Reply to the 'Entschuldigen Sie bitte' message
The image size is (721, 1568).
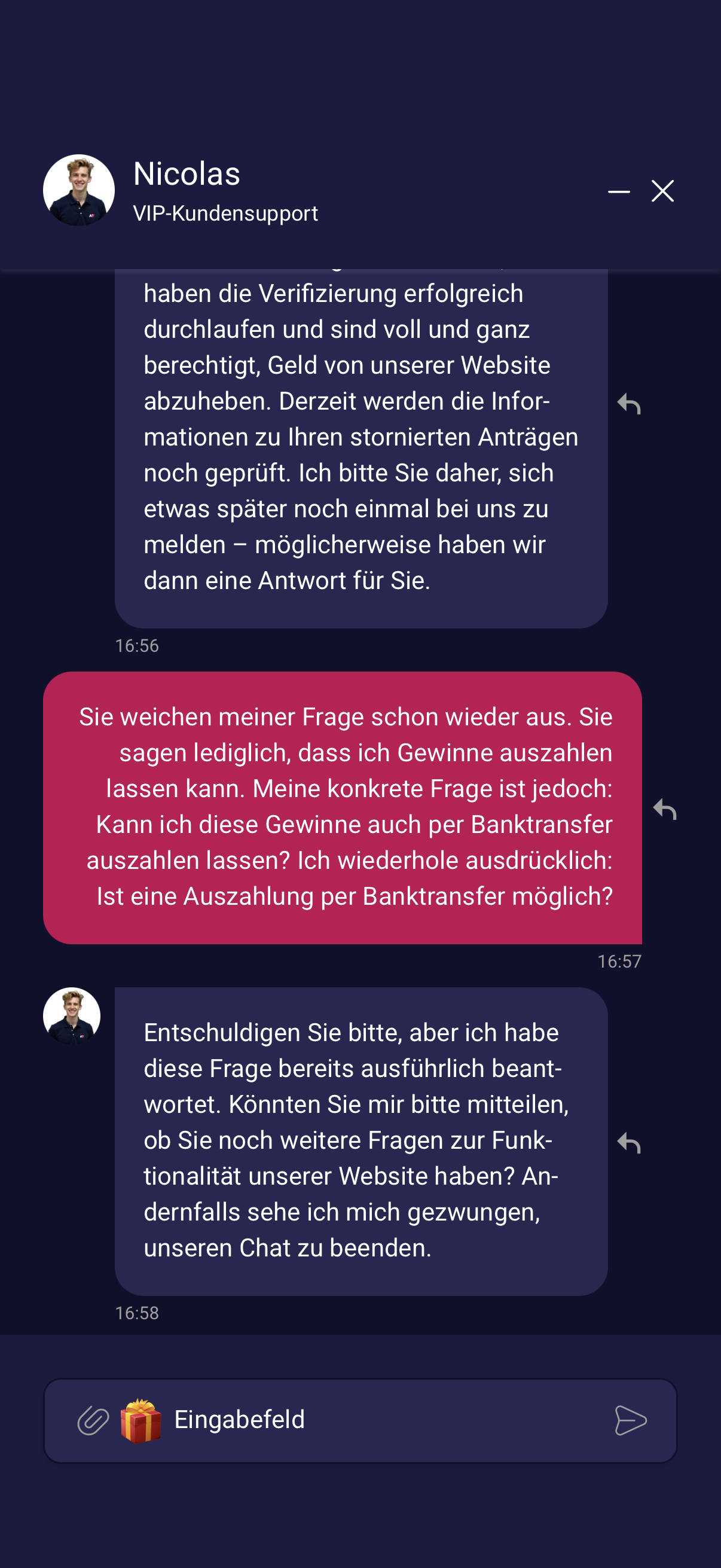coord(629,1143)
